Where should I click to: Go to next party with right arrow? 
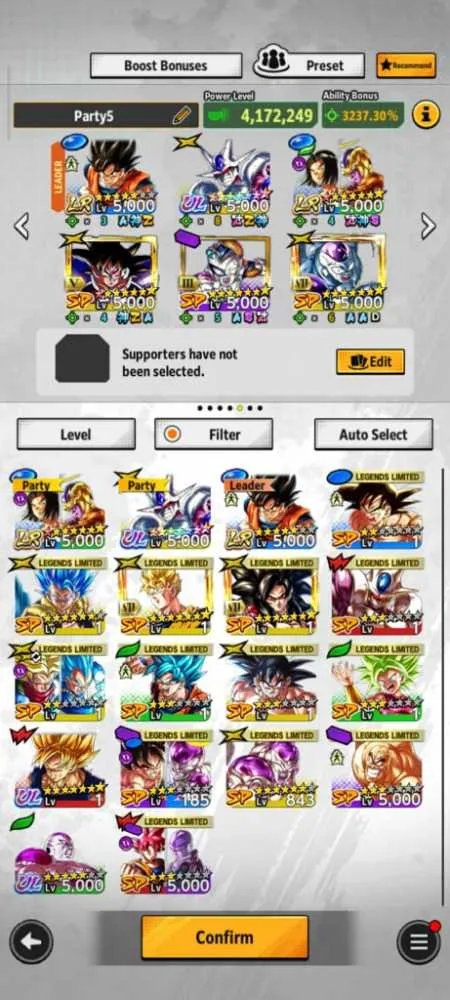click(428, 226)
